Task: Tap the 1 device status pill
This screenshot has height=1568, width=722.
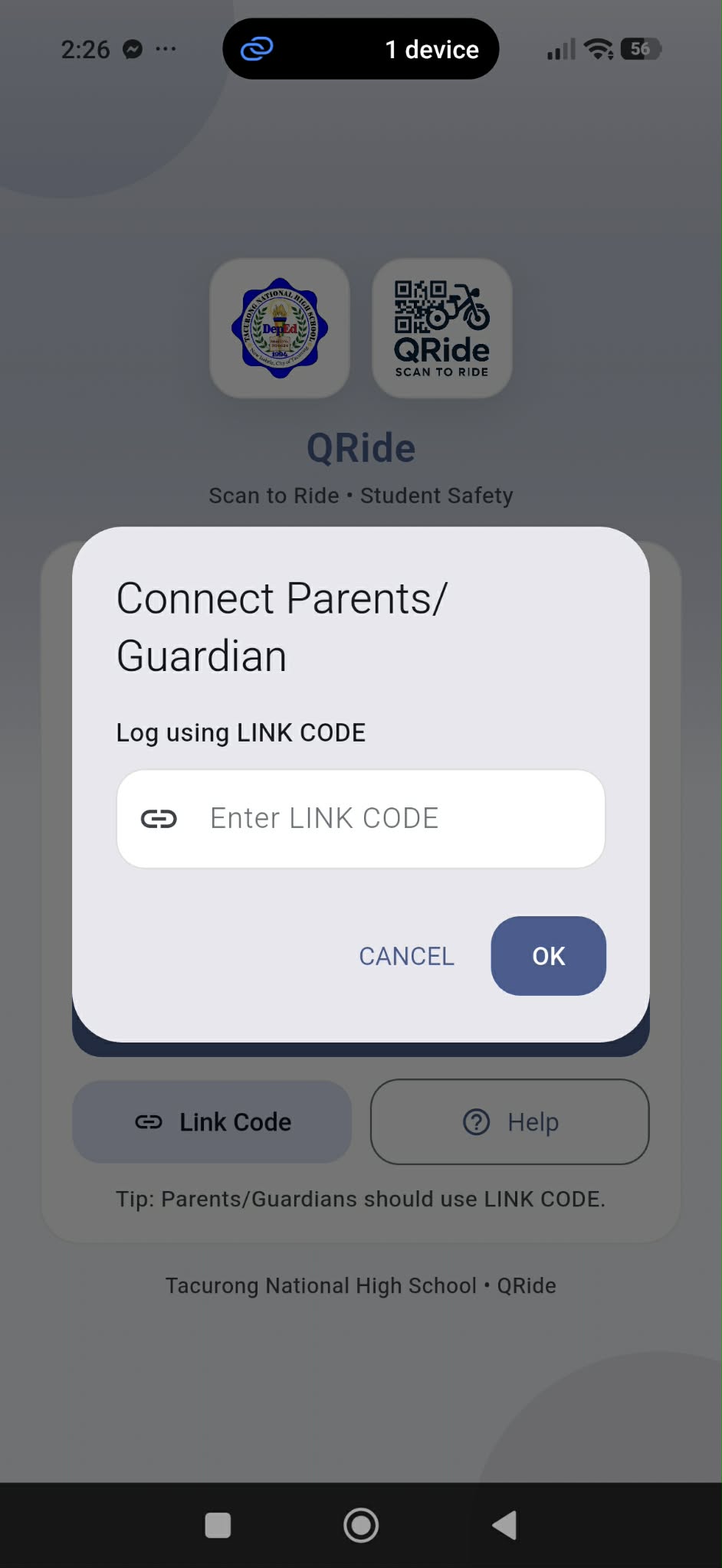Action: pyautogui.click(x=360, y=48)
